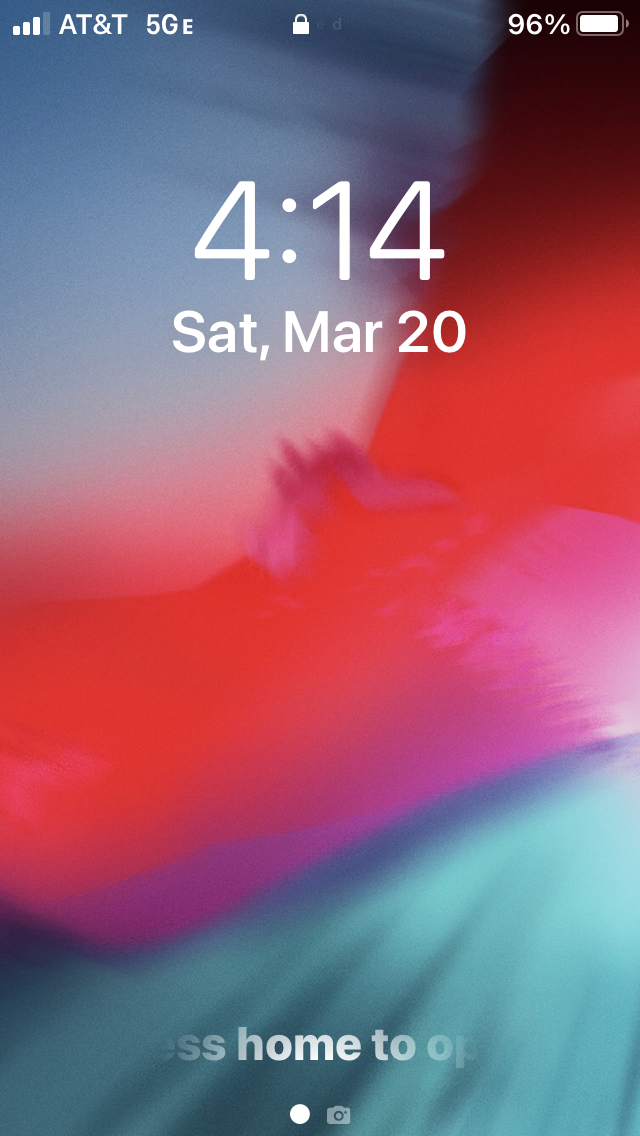Tap the camera page indicator icon
Image resolution: width=640 pixels, height=1136 pixels.
point(338,1114)
